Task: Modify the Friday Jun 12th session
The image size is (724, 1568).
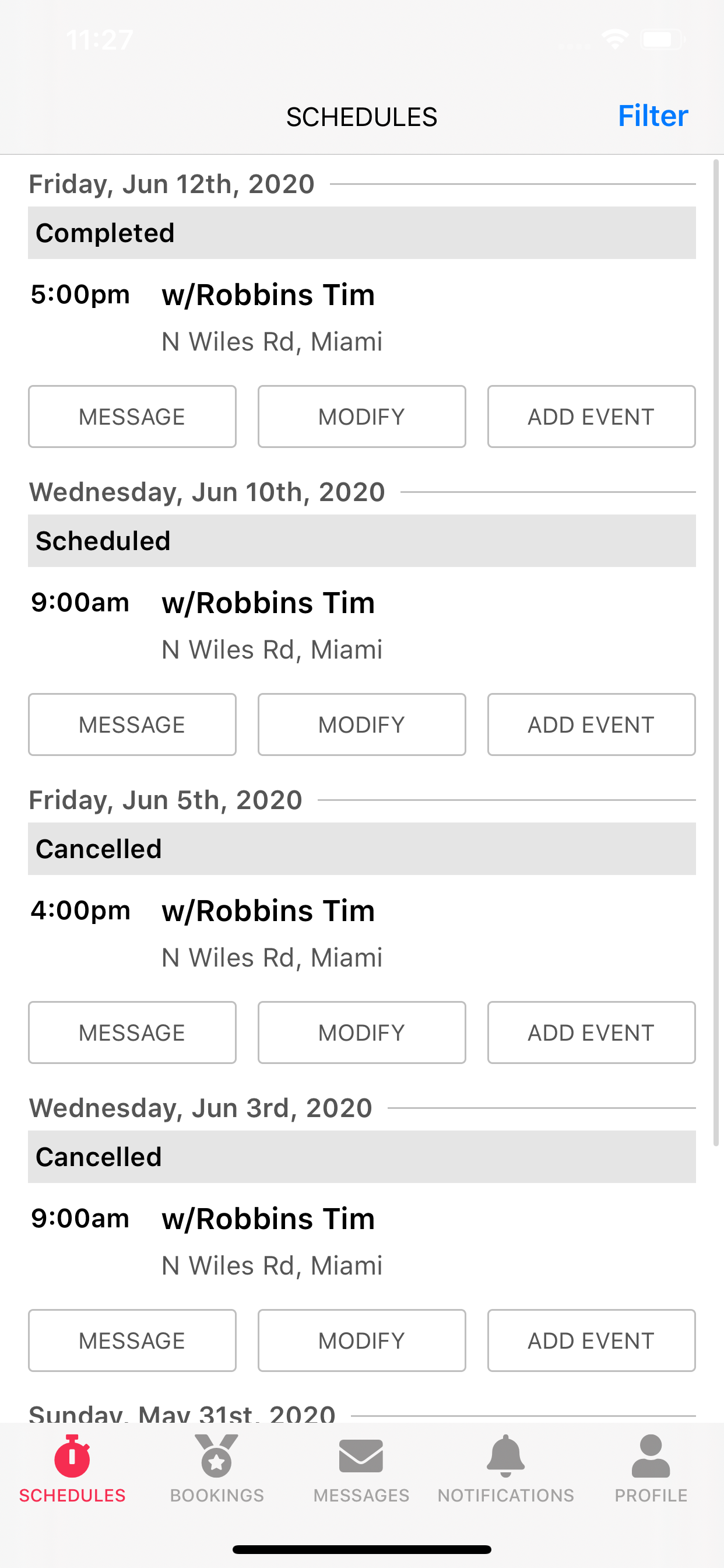Action: pyautogui.click(x=362, y=416)
